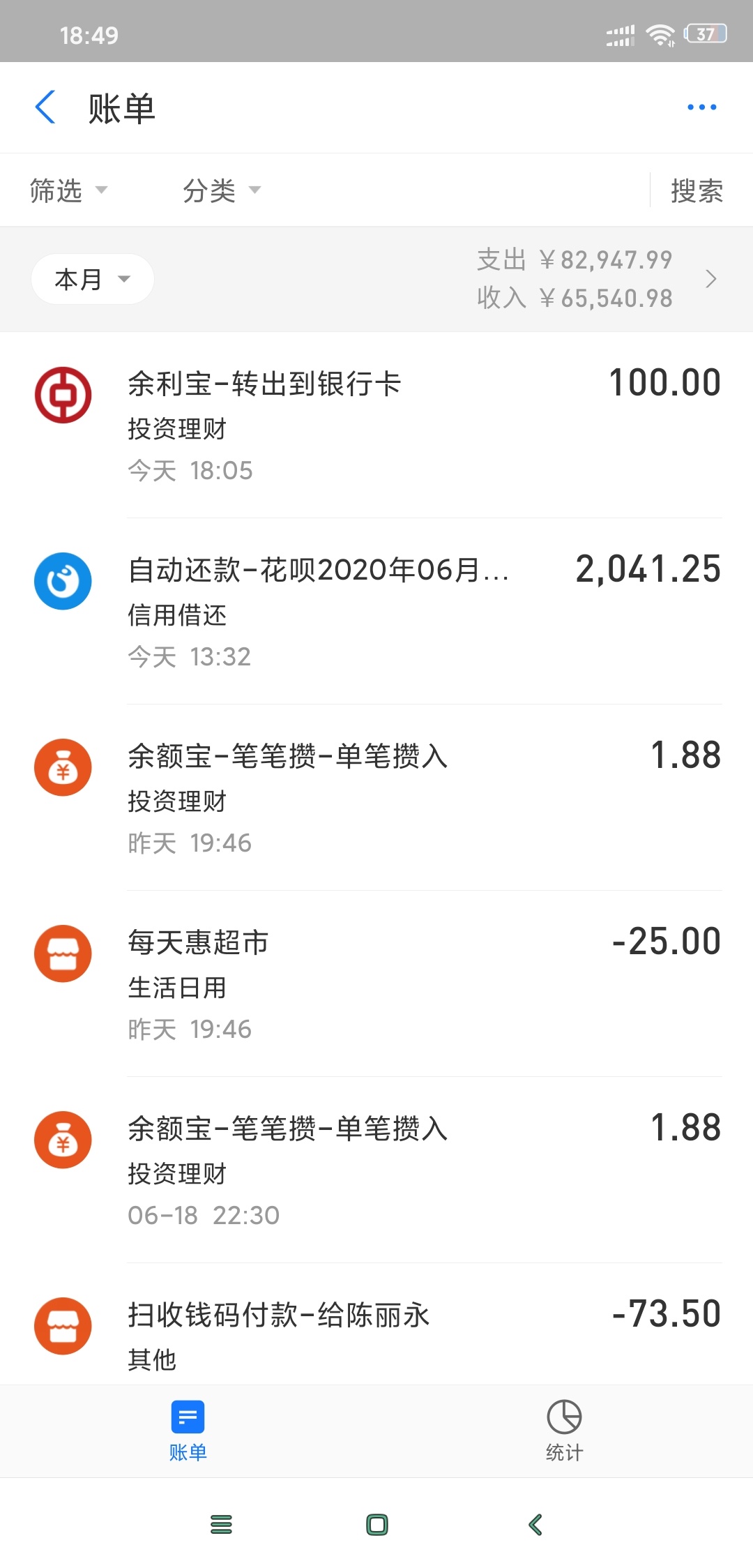Expand the 分类 category dropdown
The height and width of the screenshot is (1568, 753).
click(x=222, y=190)
